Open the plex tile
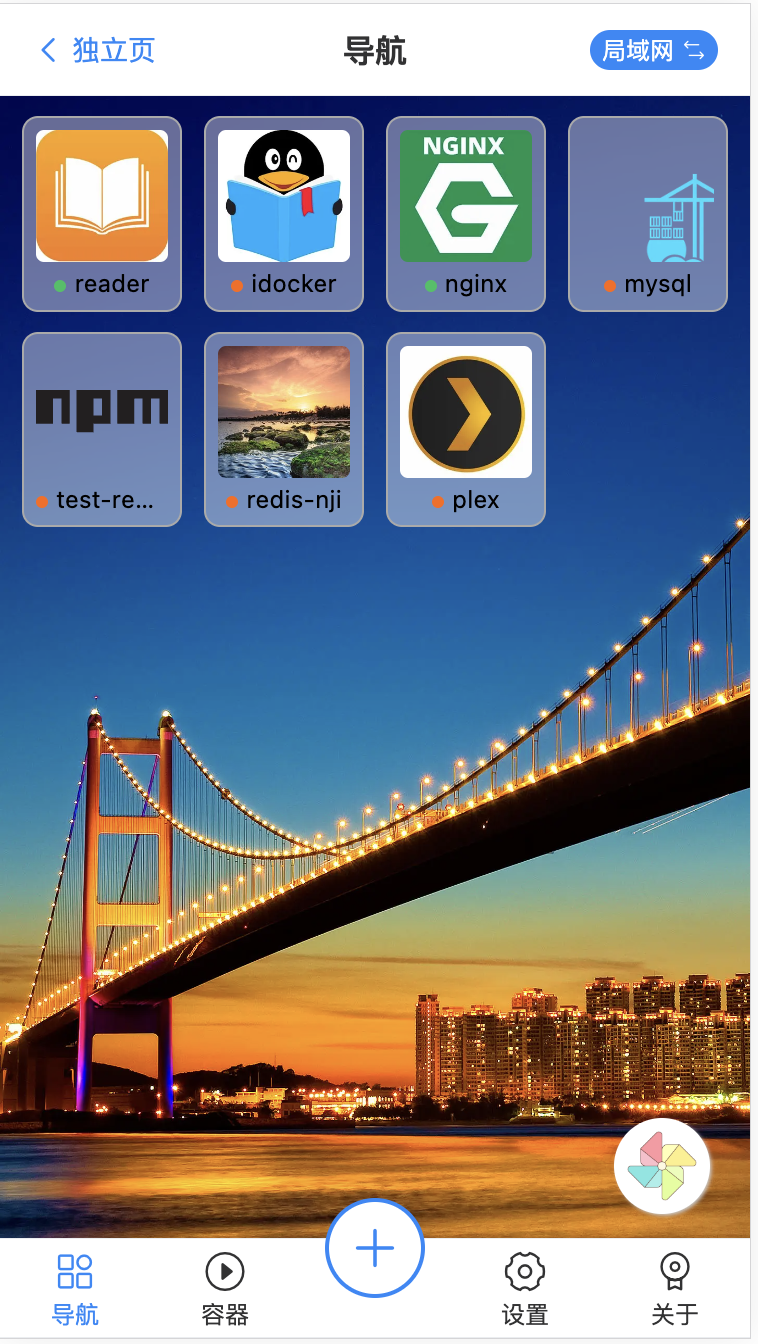758x1344 pixels. click(x=466, y=429)
